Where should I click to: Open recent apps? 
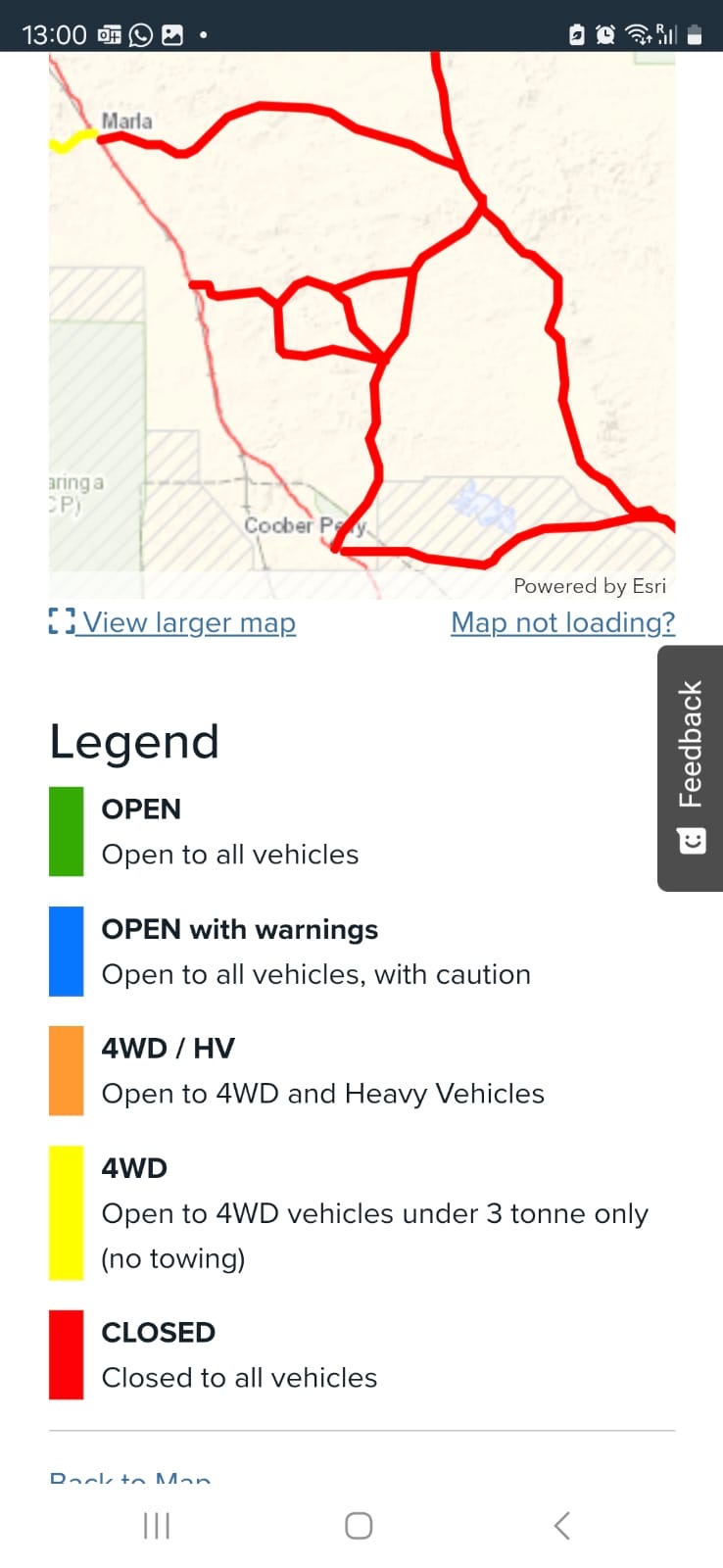pyautogui.click(x=157, y=1526)
